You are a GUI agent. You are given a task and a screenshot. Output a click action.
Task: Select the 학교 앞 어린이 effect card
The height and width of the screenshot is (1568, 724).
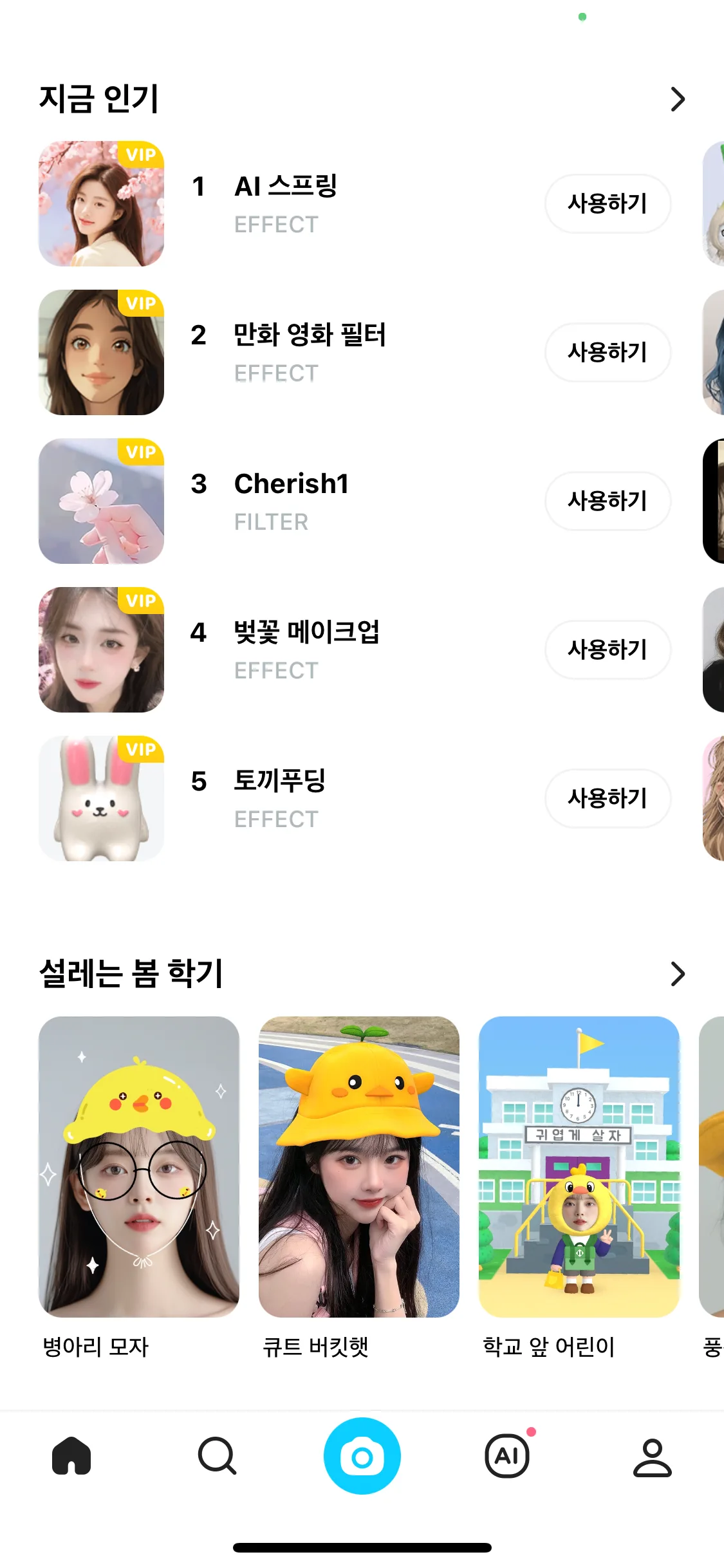[579, 1166]
